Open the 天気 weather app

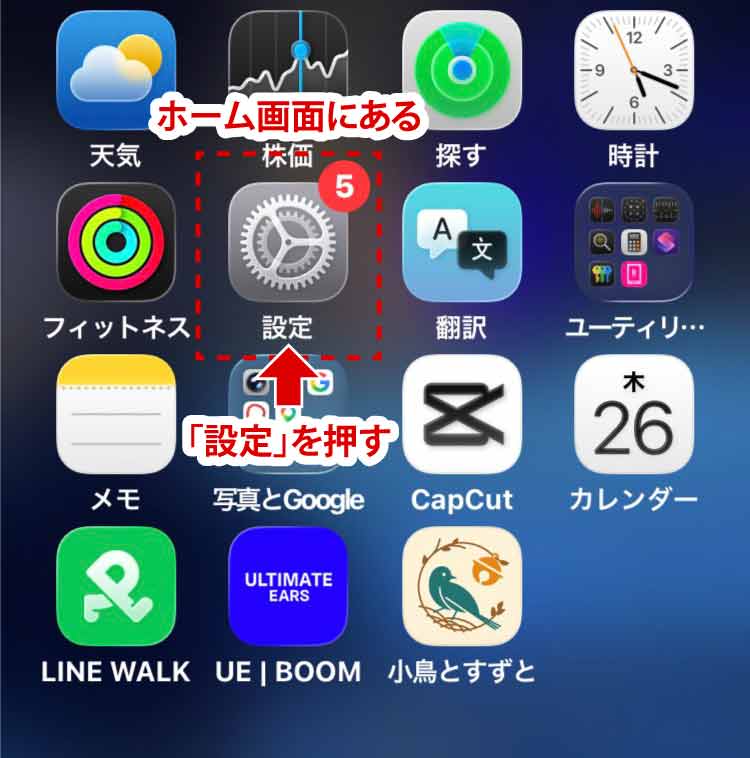click(x=116, y=70)
